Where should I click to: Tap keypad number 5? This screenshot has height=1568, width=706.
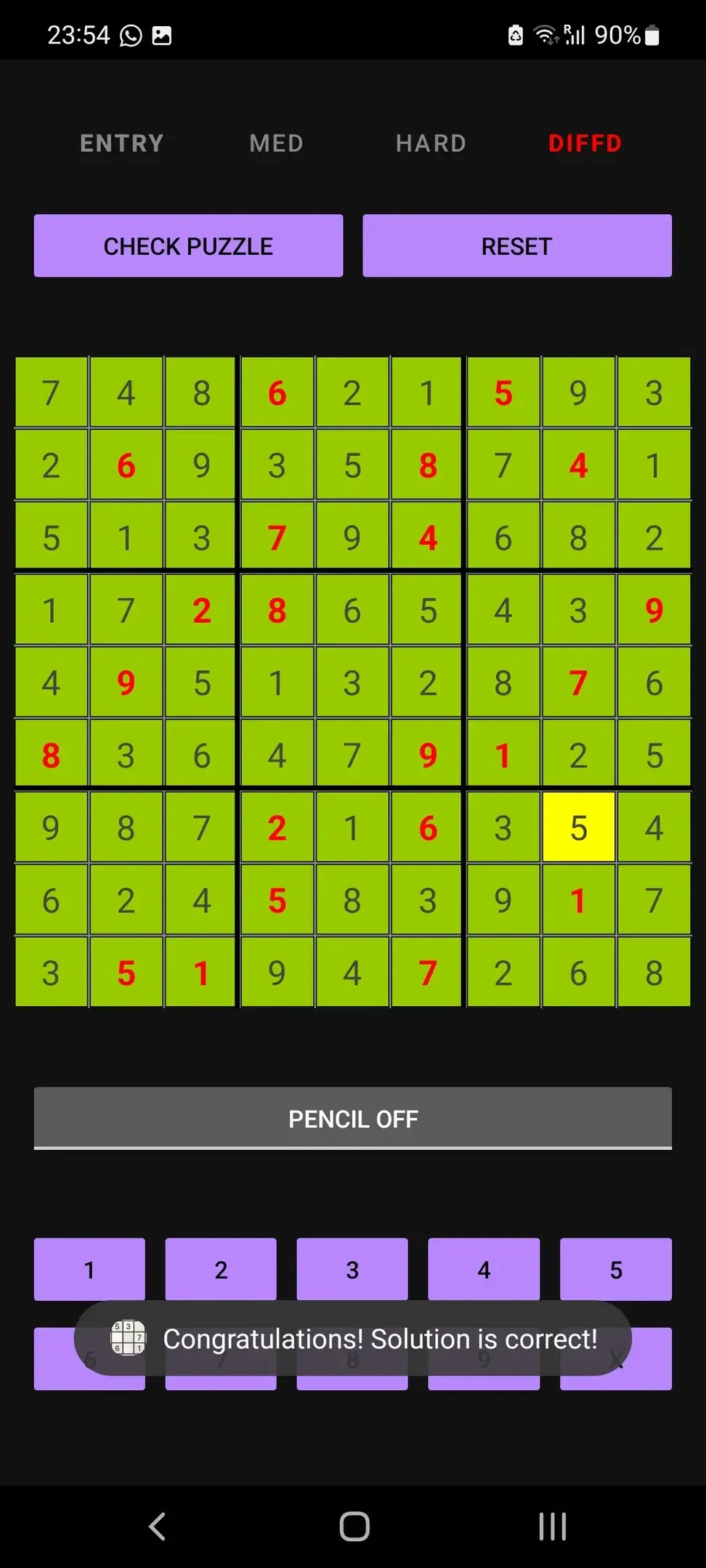(x=615, y=1269)
